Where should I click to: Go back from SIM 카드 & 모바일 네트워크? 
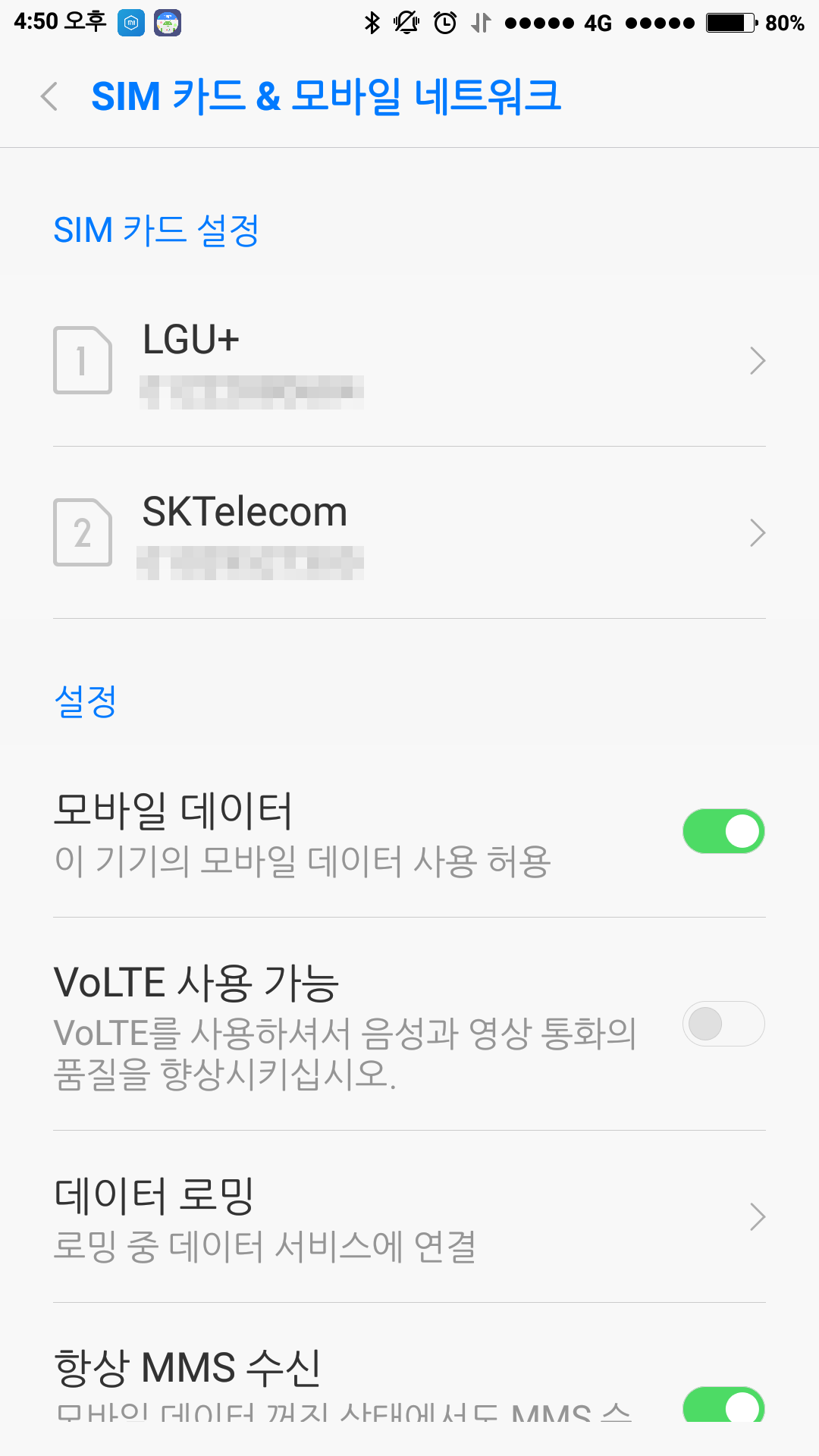pos(50,97)
